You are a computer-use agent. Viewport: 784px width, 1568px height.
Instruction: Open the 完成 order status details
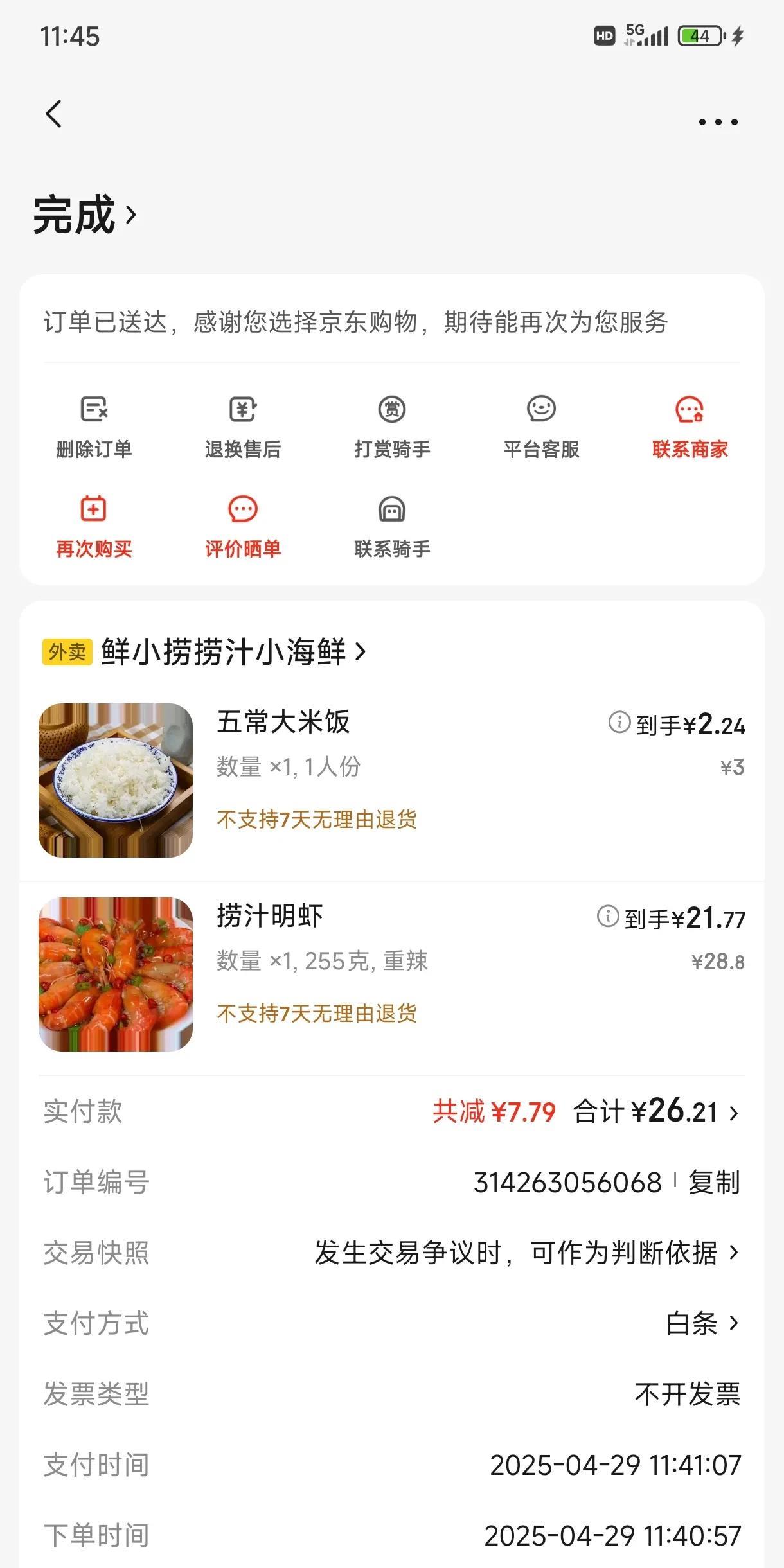pos(85,215)
